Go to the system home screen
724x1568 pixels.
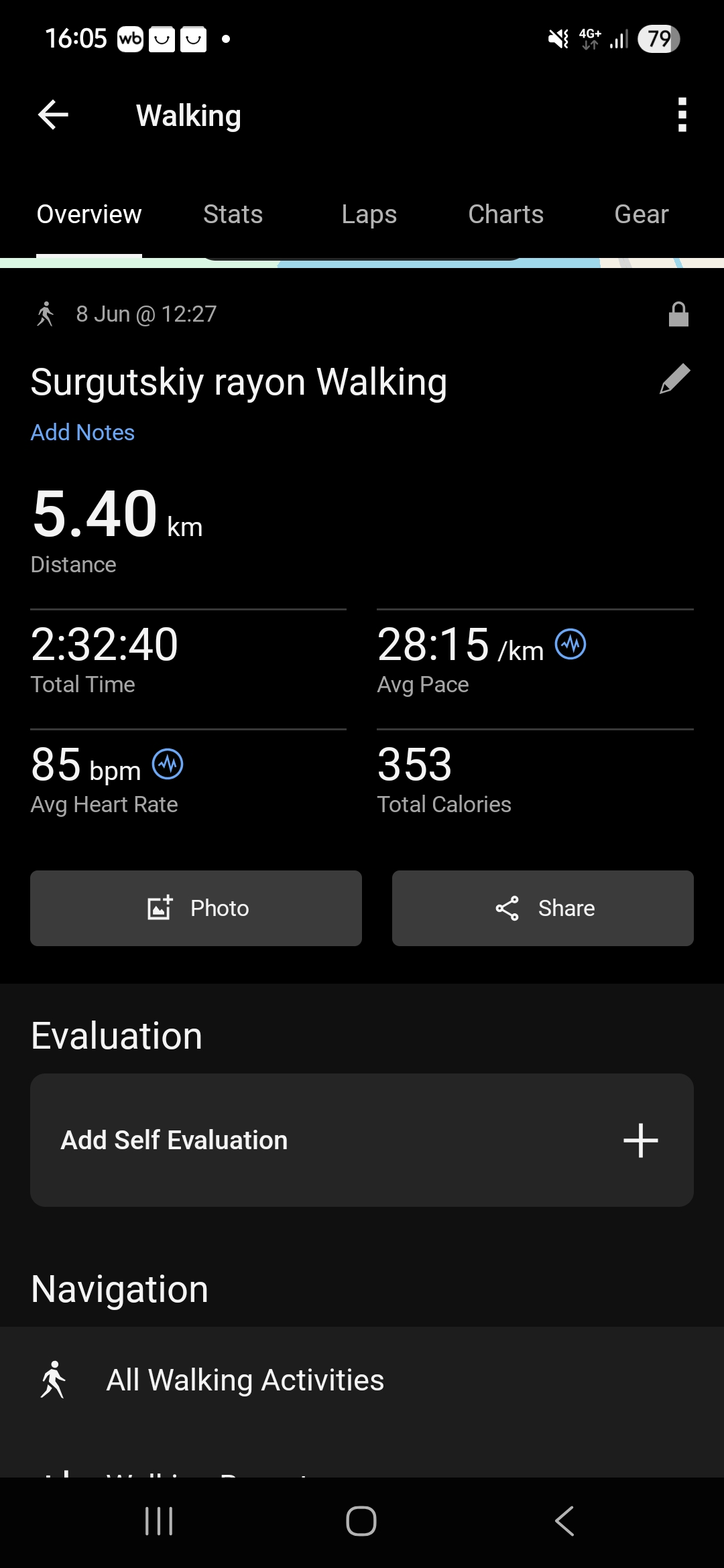[x=361, y=1521]
